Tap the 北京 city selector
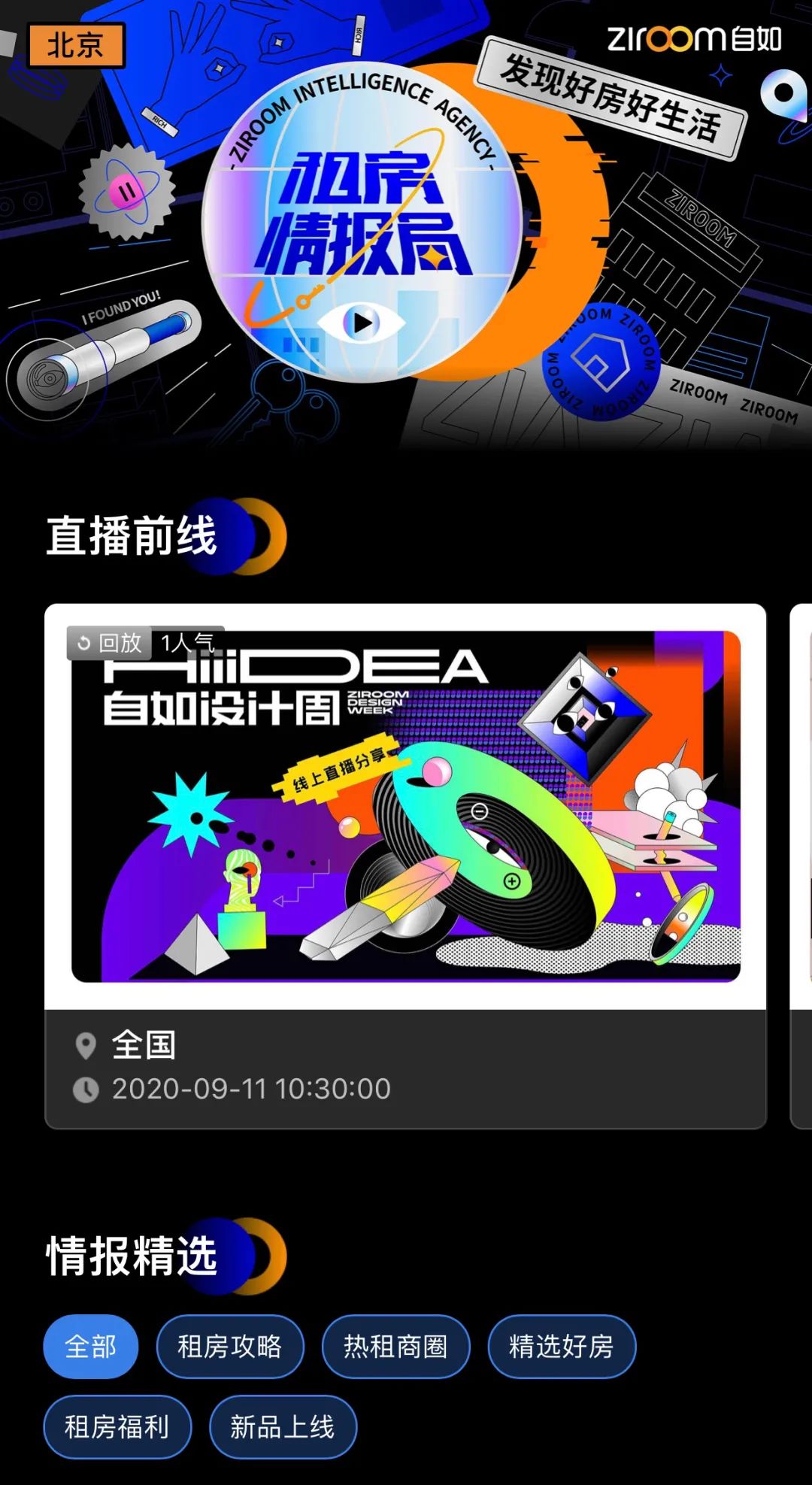 pyautogui.click(x=76, y=45)
